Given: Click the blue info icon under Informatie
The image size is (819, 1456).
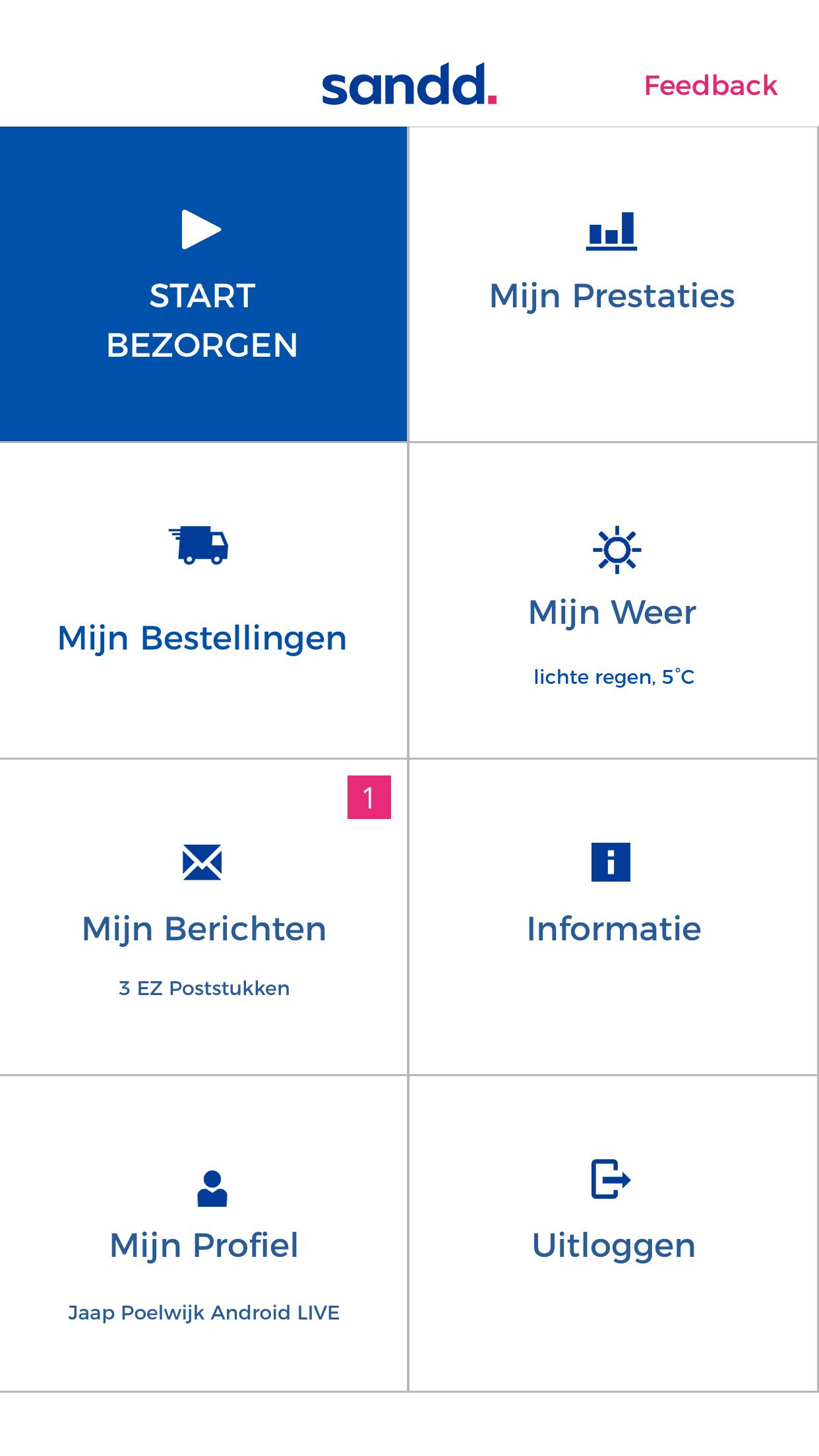Looking at the screenshot, I should pyautogui.click(x=612, y=863).
